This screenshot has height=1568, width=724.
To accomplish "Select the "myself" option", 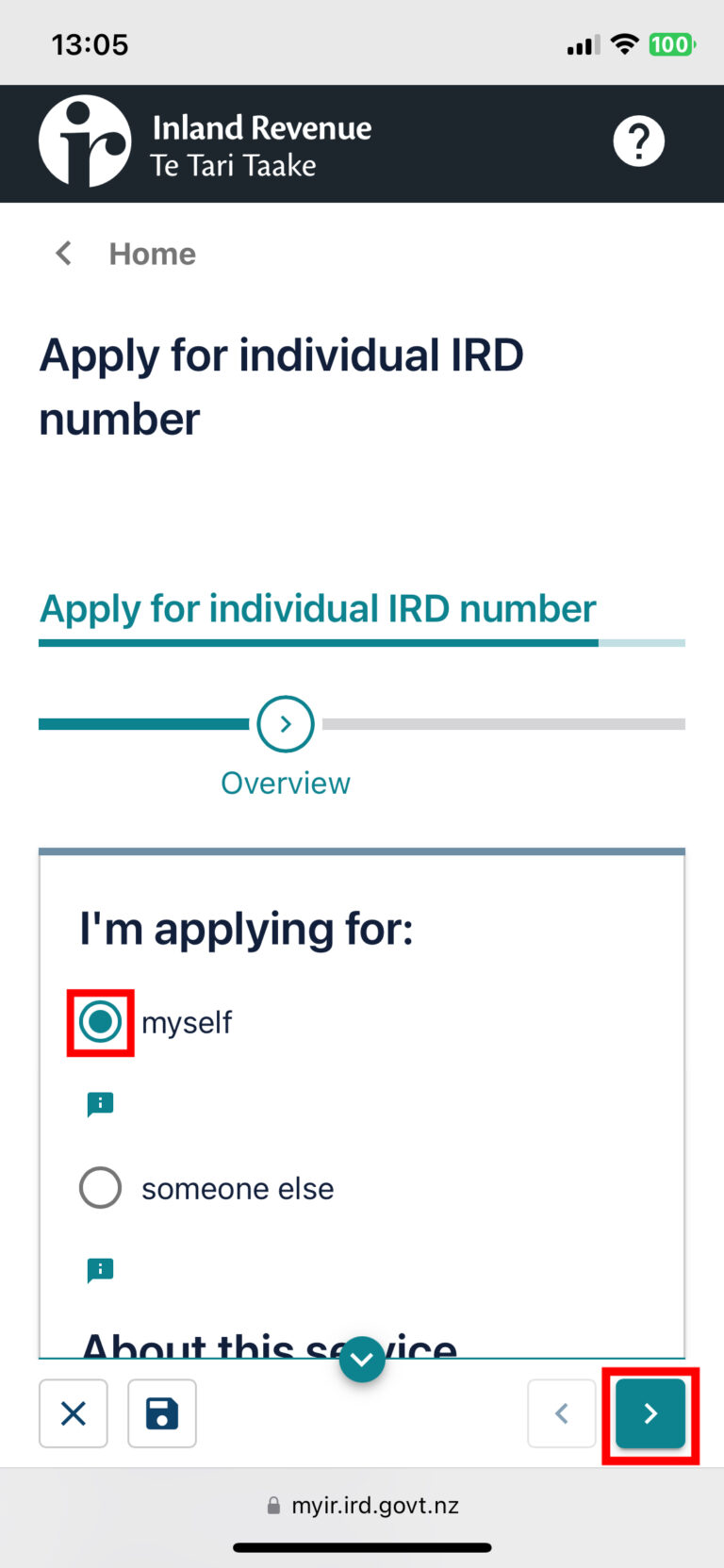I will coord(100,1022).
